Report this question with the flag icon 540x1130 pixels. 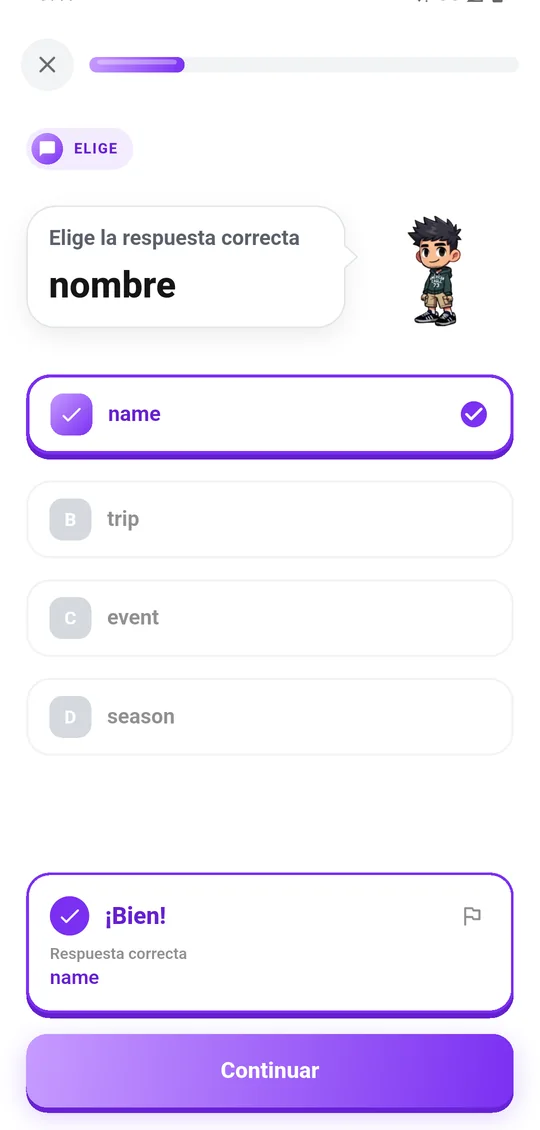pos(472,916)
